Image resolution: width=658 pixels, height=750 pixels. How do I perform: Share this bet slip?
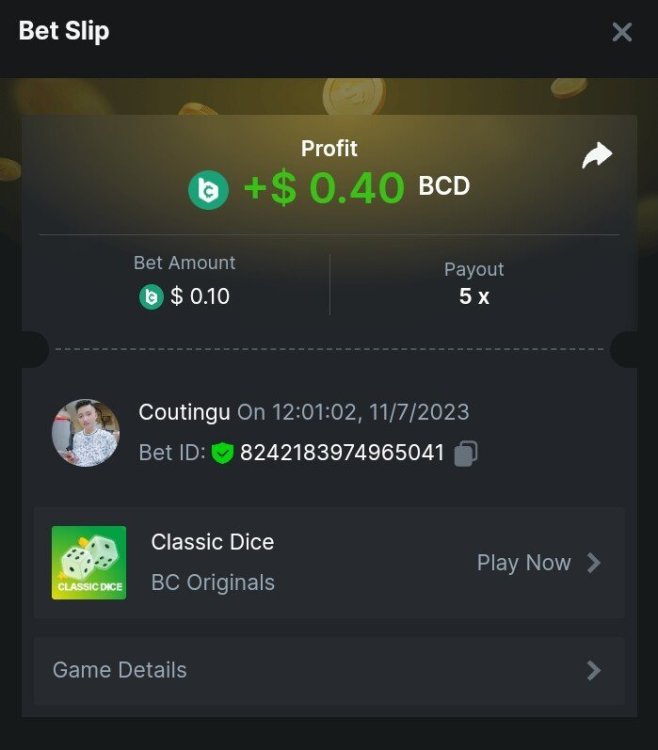pyautogui.click(x=597, y=155)
